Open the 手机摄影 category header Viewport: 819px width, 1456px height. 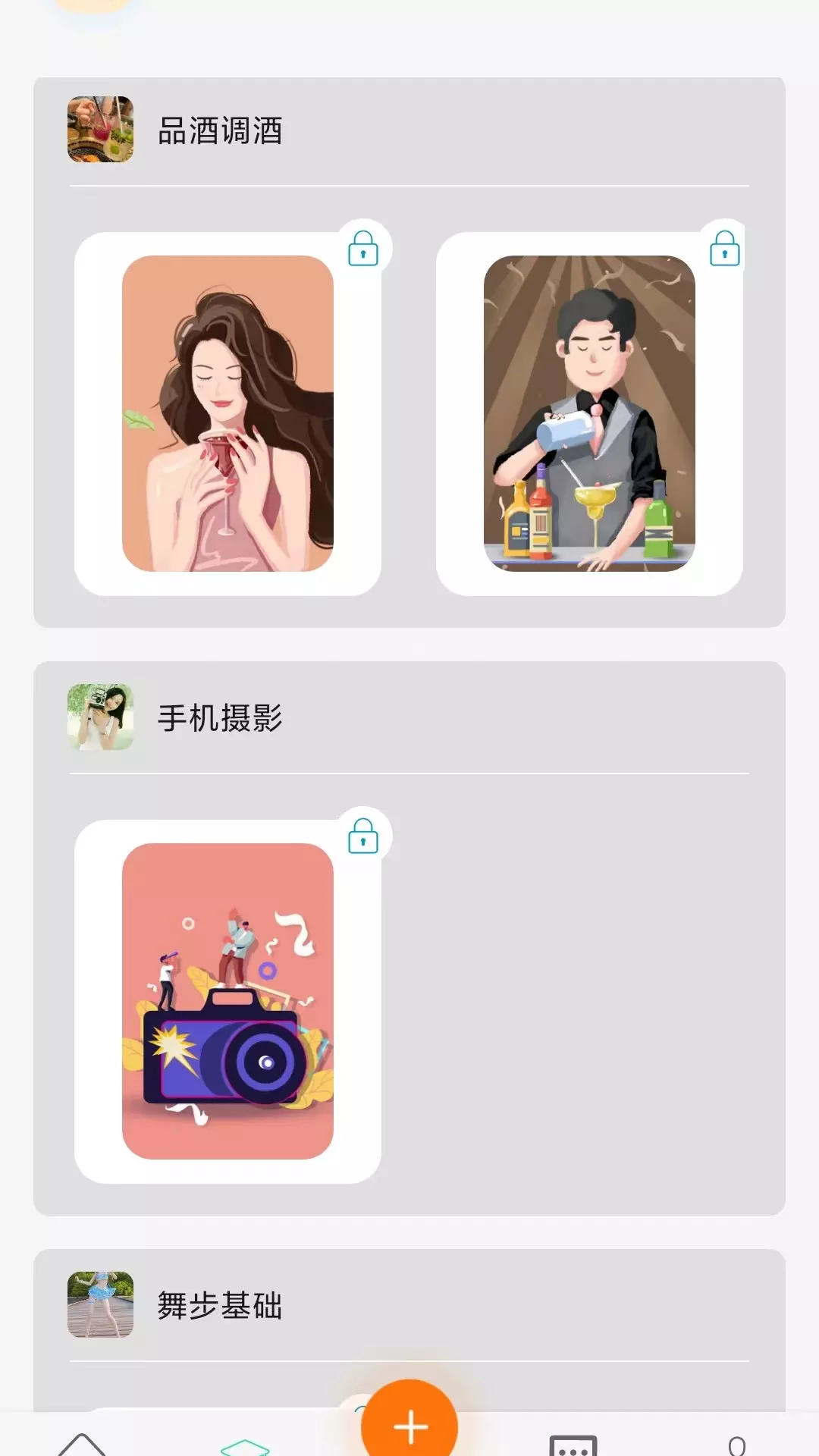coord(409,717)
